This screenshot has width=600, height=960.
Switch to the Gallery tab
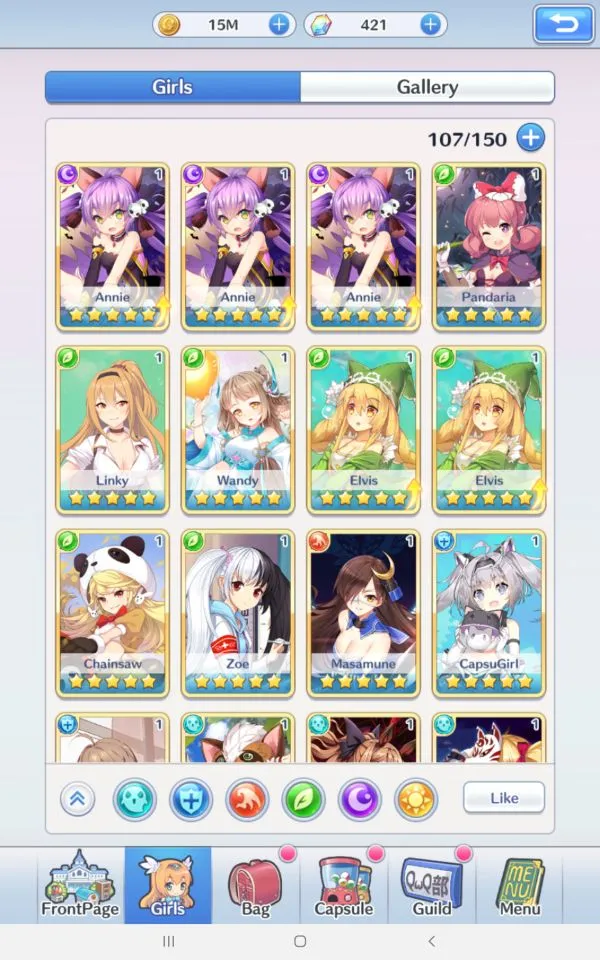(427, 87)
